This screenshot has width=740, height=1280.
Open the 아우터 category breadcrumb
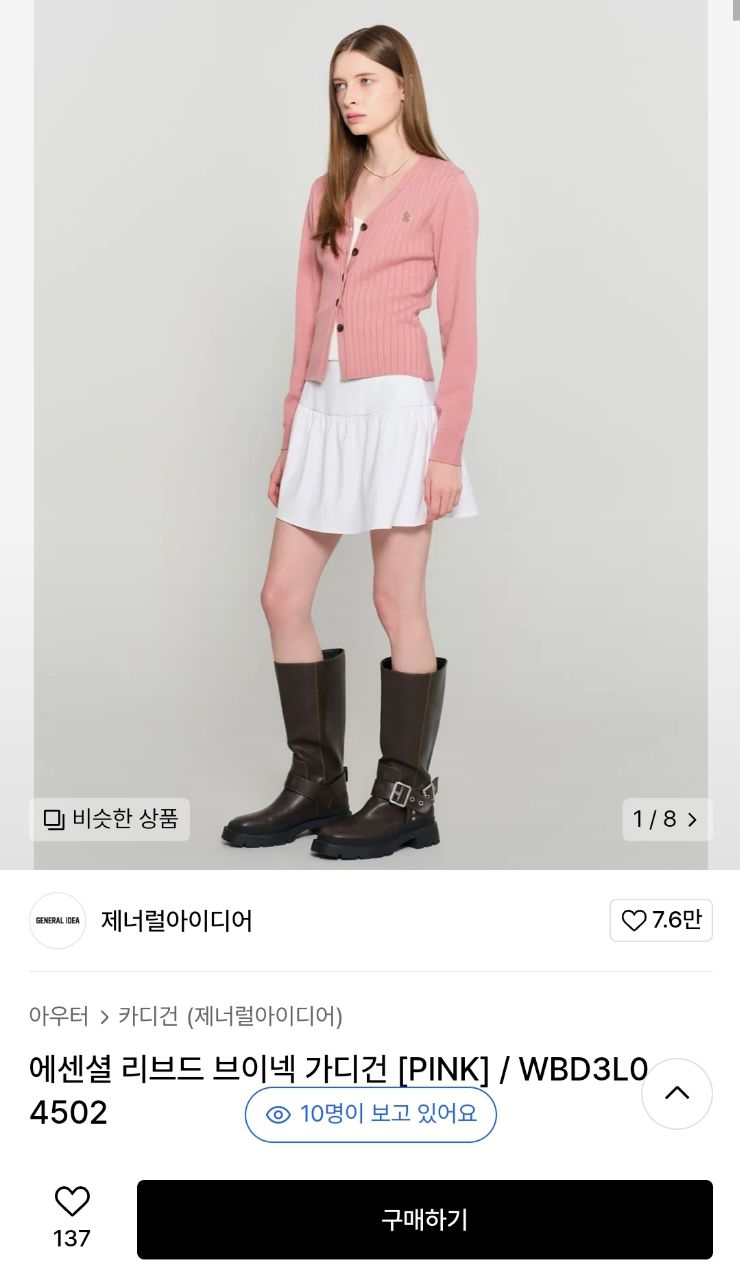click(x=59, y=1016)
